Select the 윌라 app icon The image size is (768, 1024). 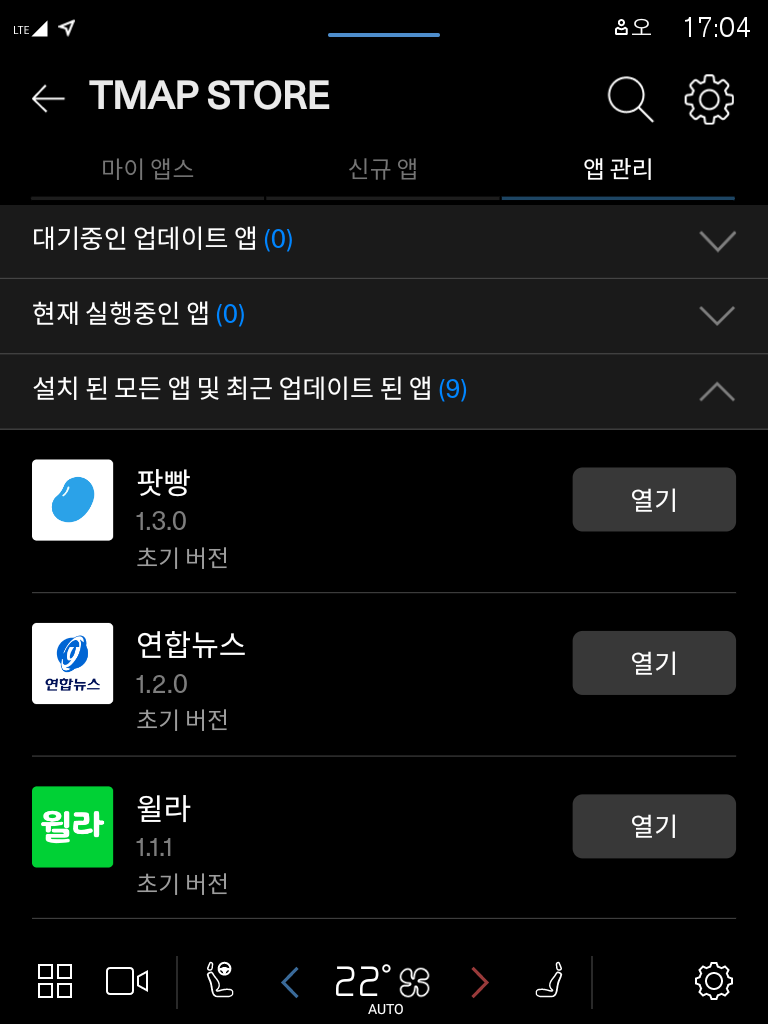click(72, 826)
